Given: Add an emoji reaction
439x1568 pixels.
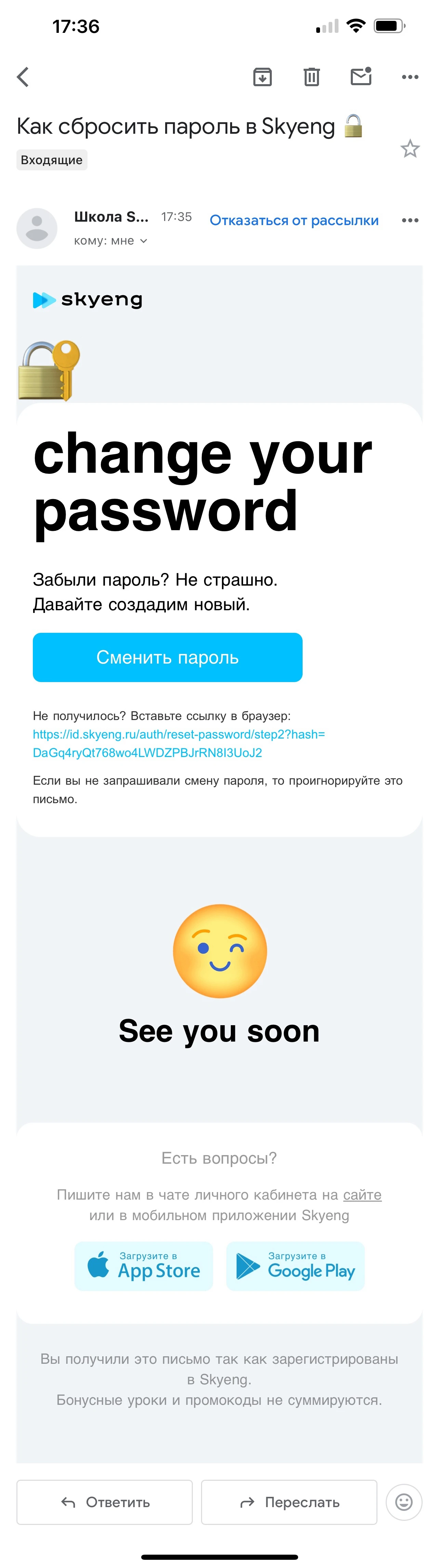Looking at the screenshot, I should tap(404, 1502).
